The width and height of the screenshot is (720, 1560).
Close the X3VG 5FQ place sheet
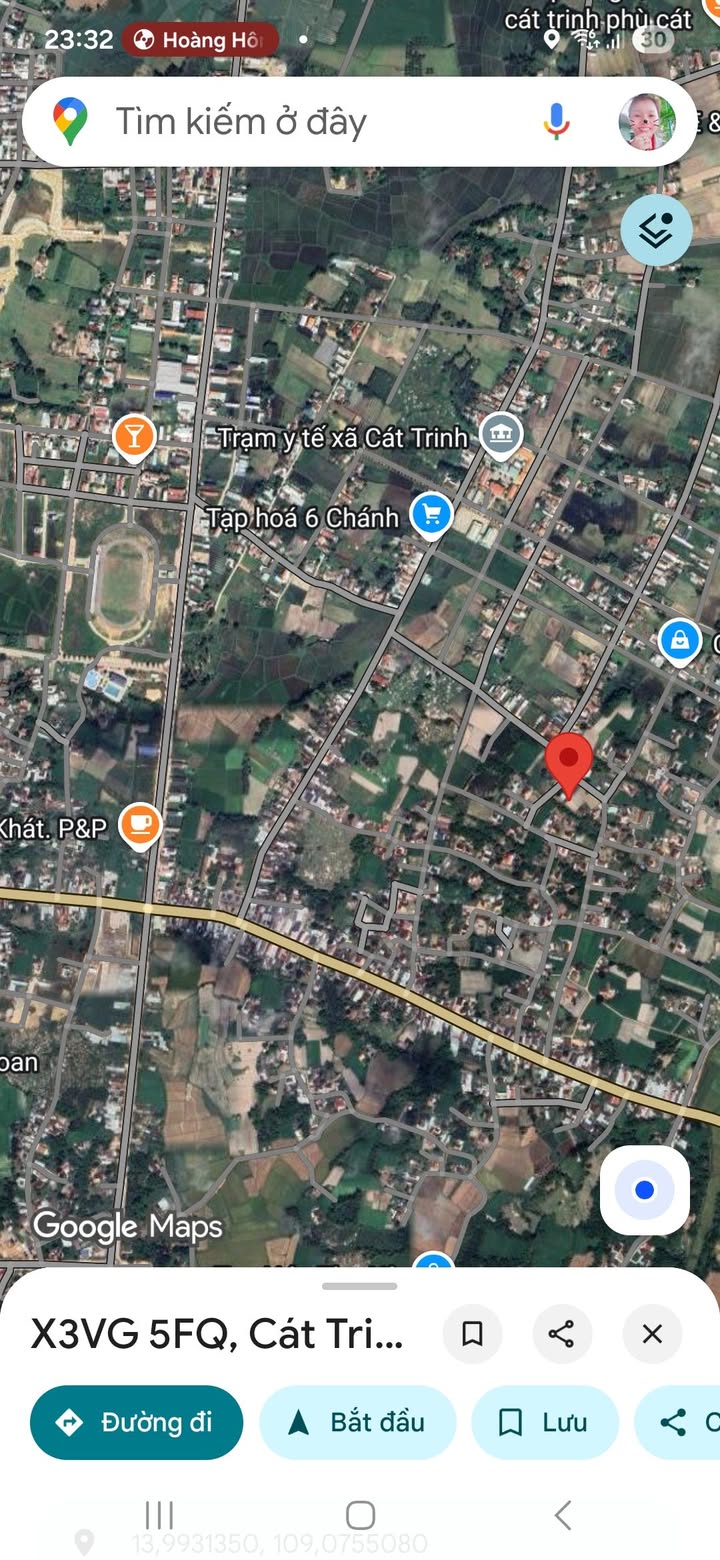[x=652, y=1333]
